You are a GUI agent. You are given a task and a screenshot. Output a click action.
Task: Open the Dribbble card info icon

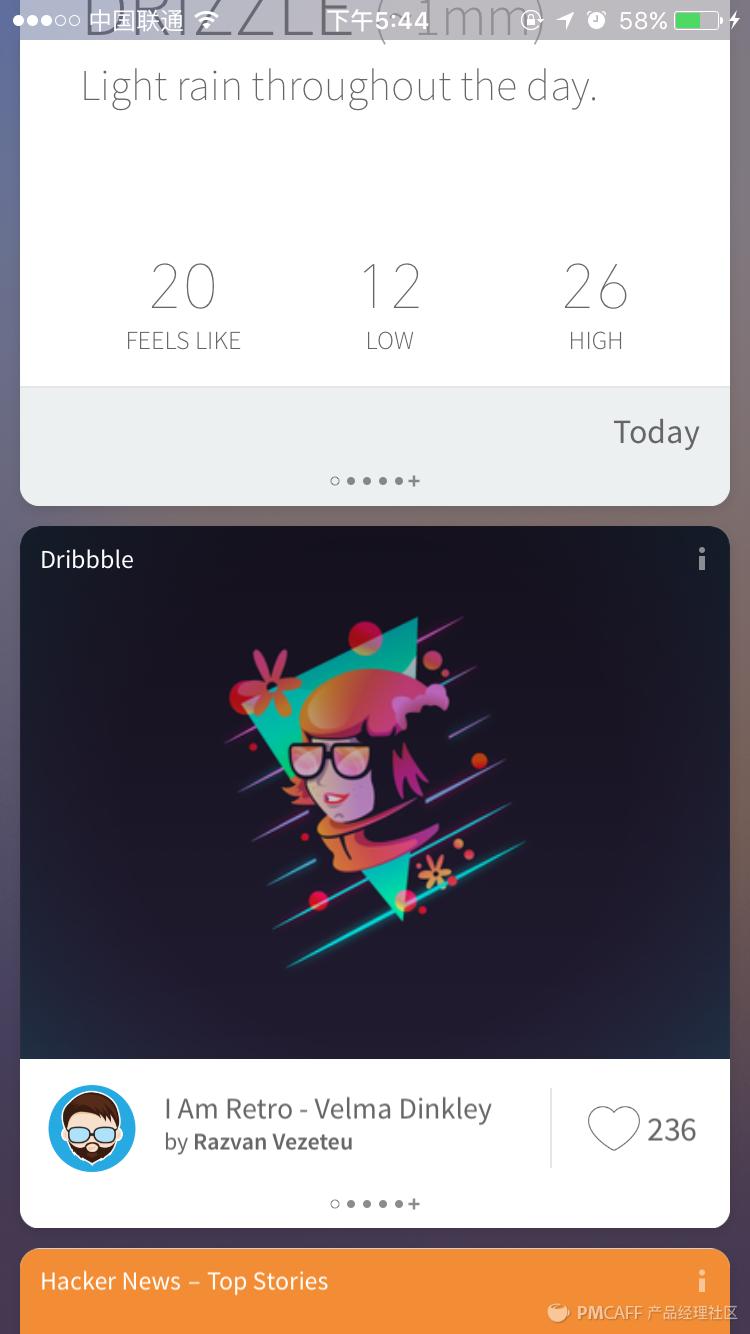pos(702,559)
